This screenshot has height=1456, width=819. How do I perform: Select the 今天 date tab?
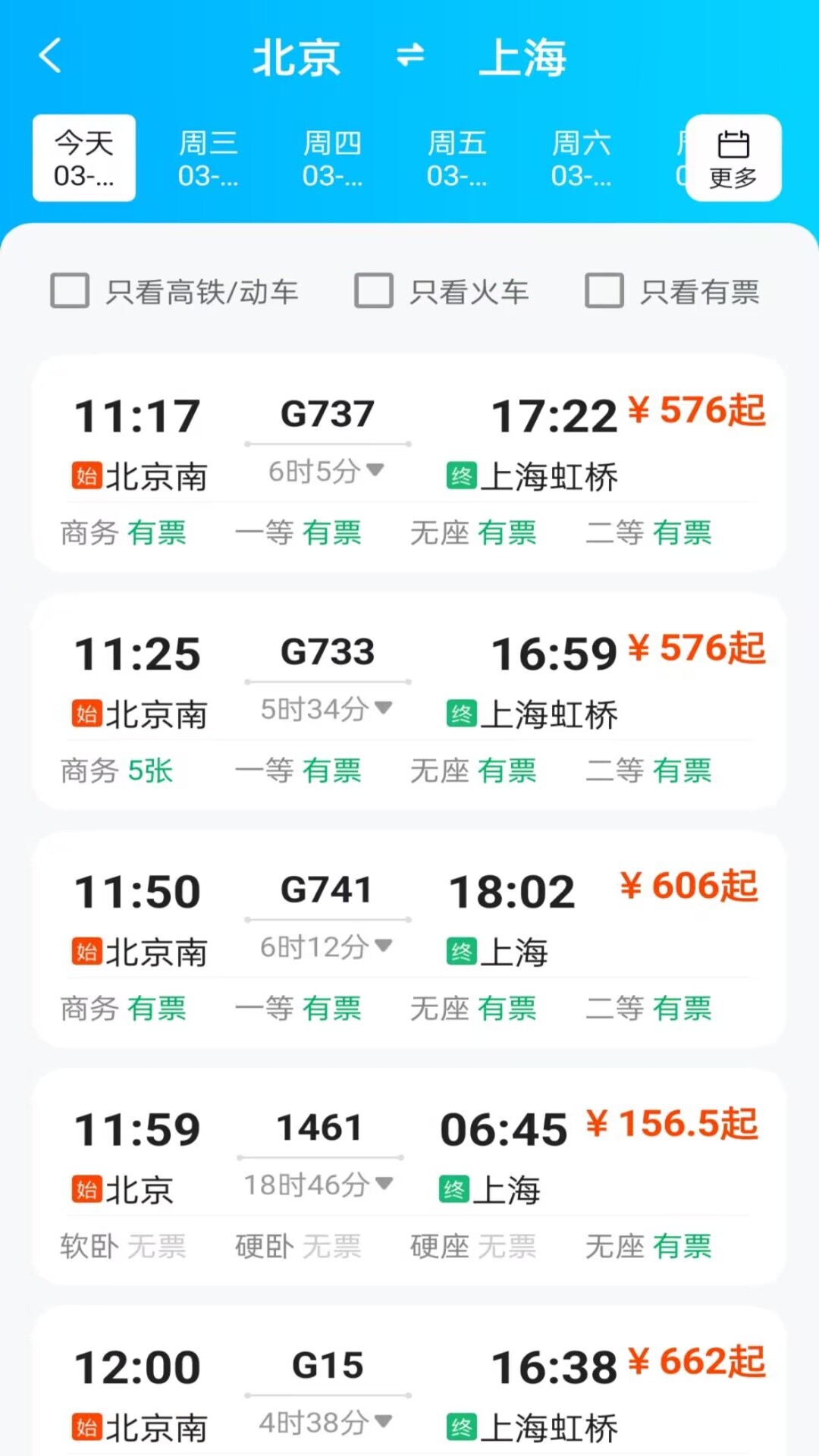[83, 158]
